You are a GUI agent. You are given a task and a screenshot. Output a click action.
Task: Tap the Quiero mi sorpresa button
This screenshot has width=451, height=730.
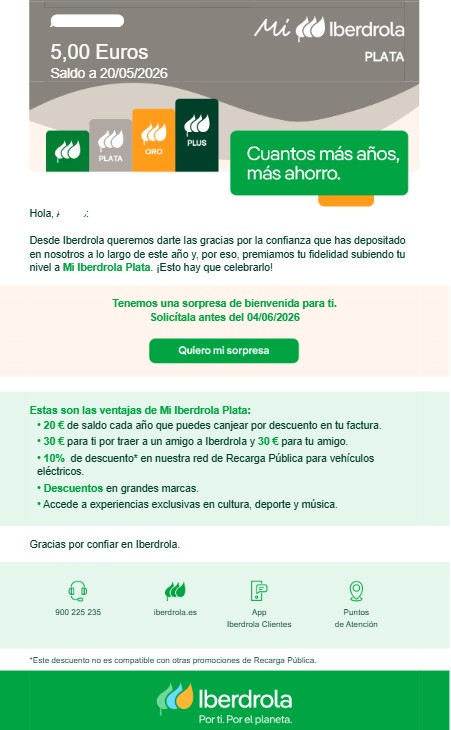click(224, 351)
